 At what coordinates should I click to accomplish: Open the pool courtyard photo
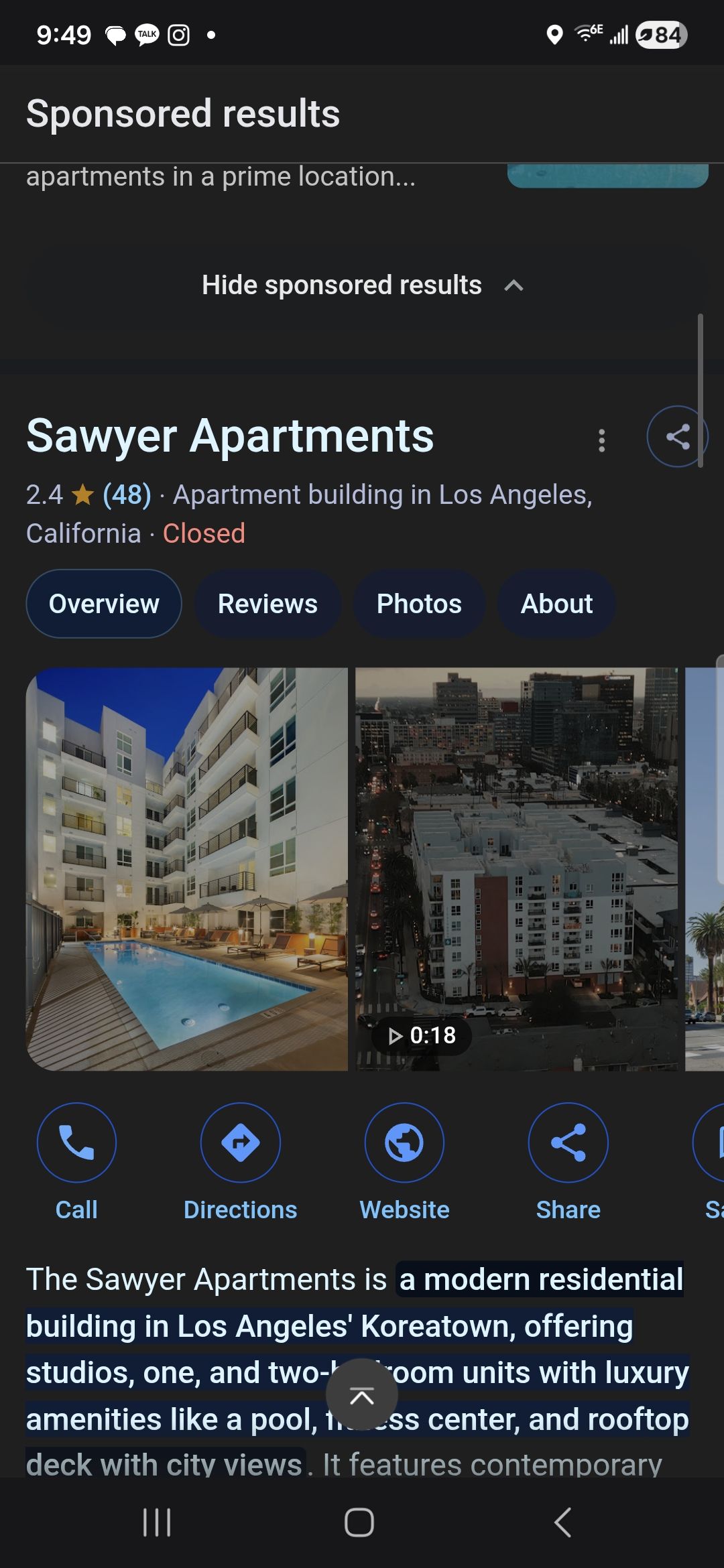(187, 868)
